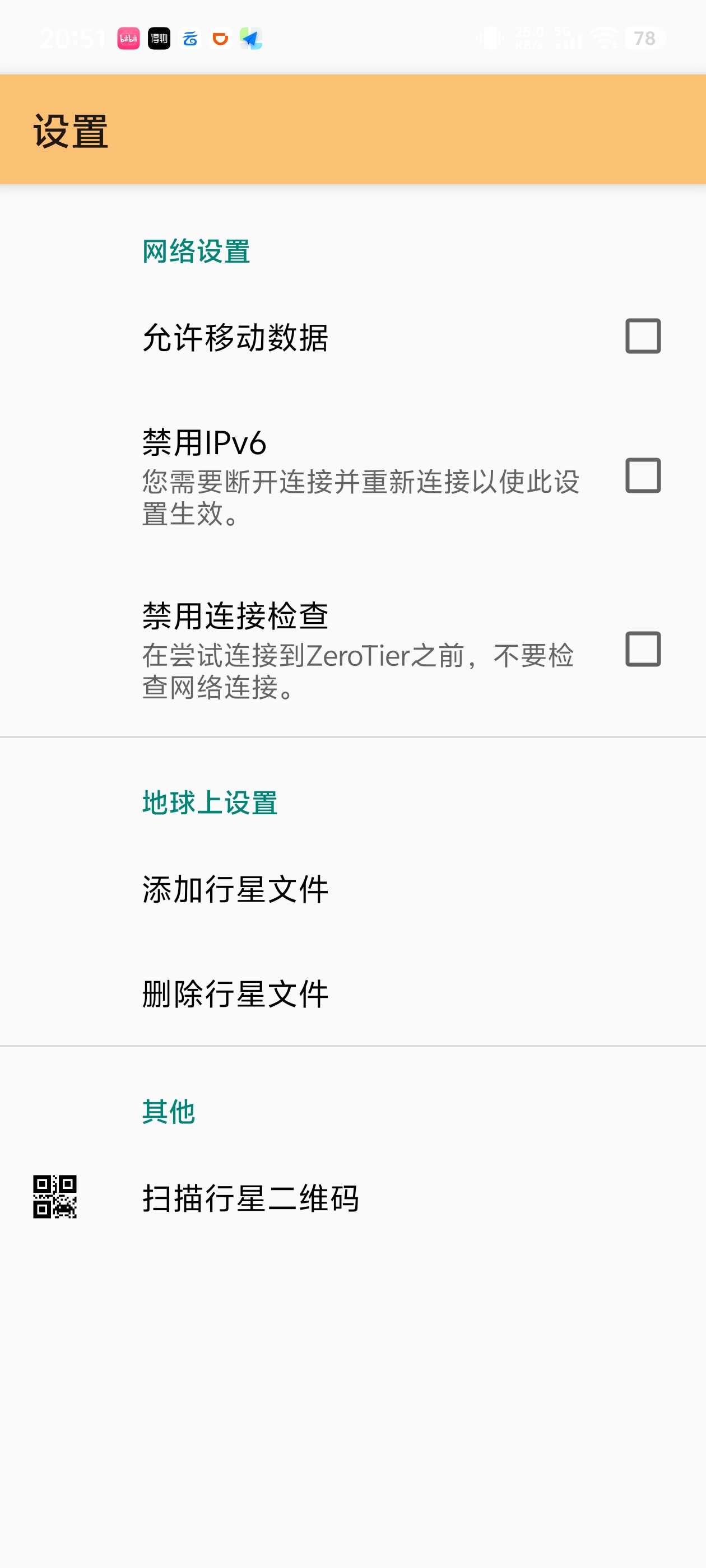The image size is (706, 1568).
Task: Enable the 允许移动数据 checkbox
Action: pyautogui.click(x=643, y=336)
